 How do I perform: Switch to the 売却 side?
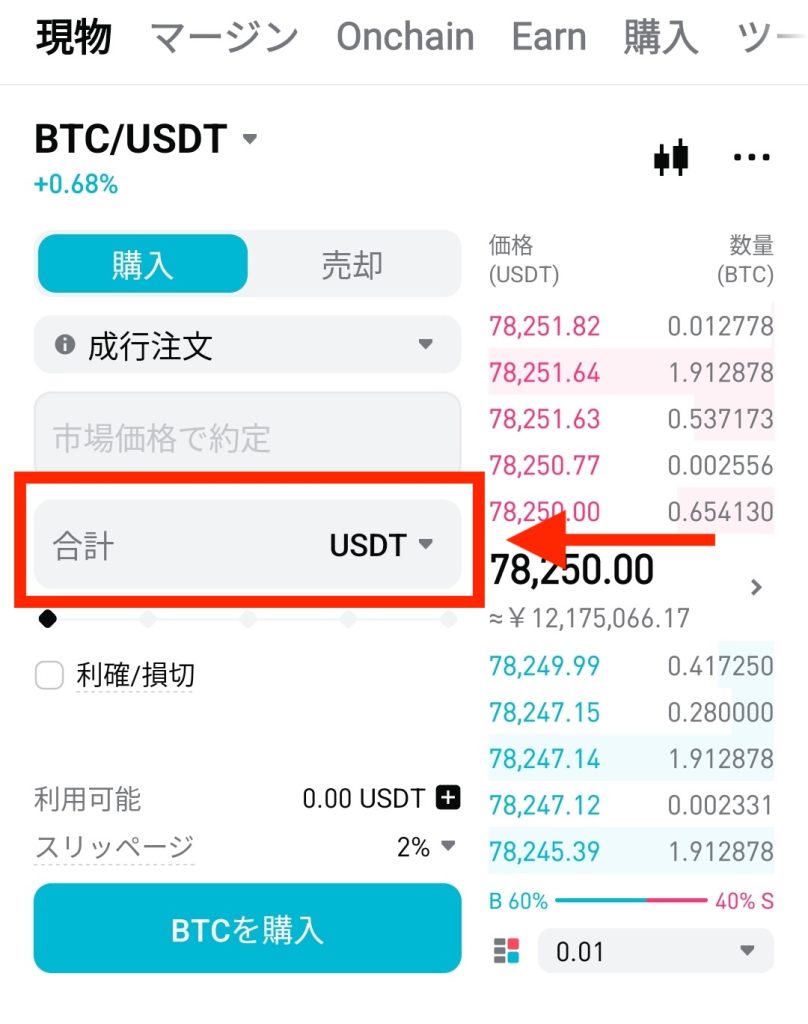(352, 265)
